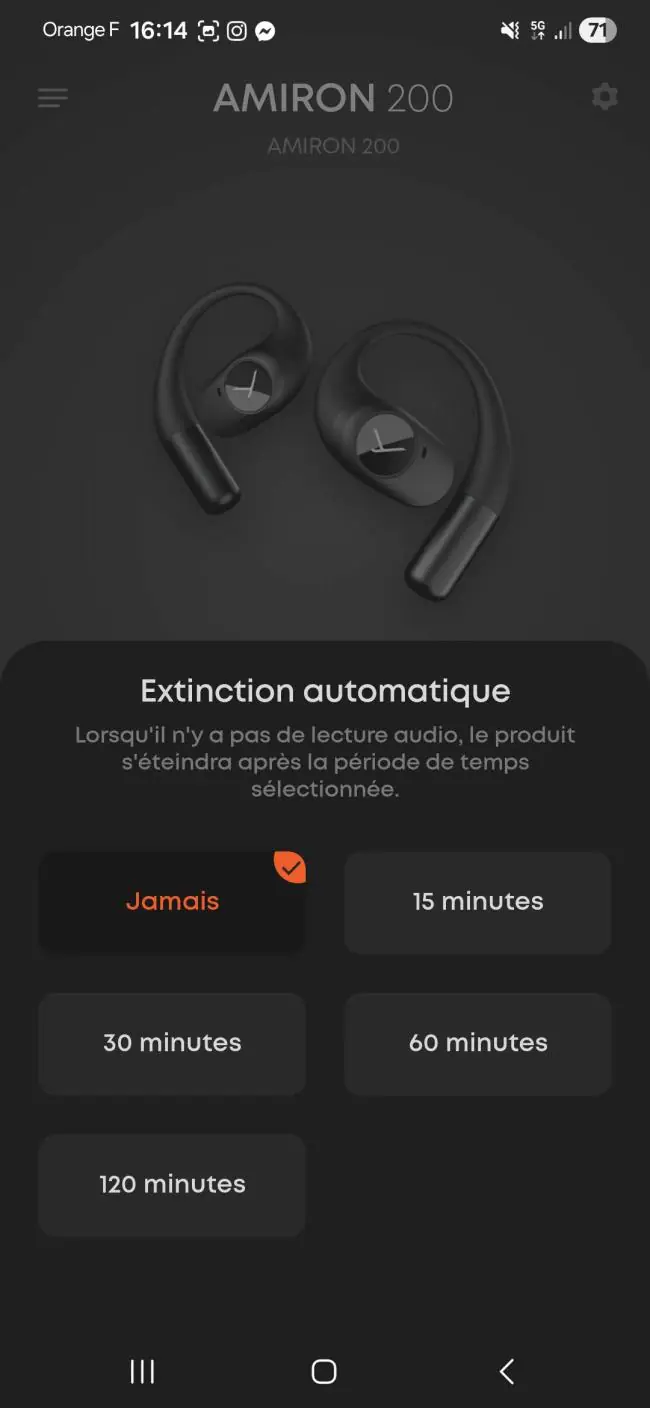Set auto power-off to 30 minutes

click(172, 1043)
